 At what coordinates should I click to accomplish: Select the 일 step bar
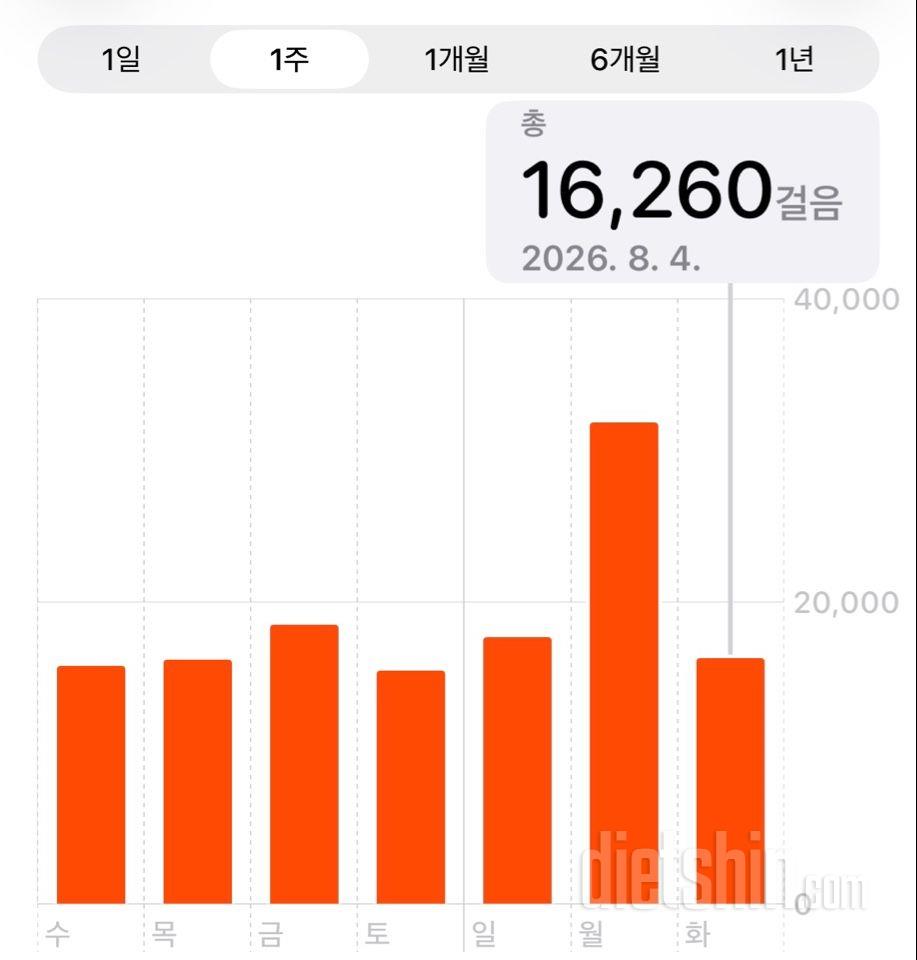tap(517, 770)
